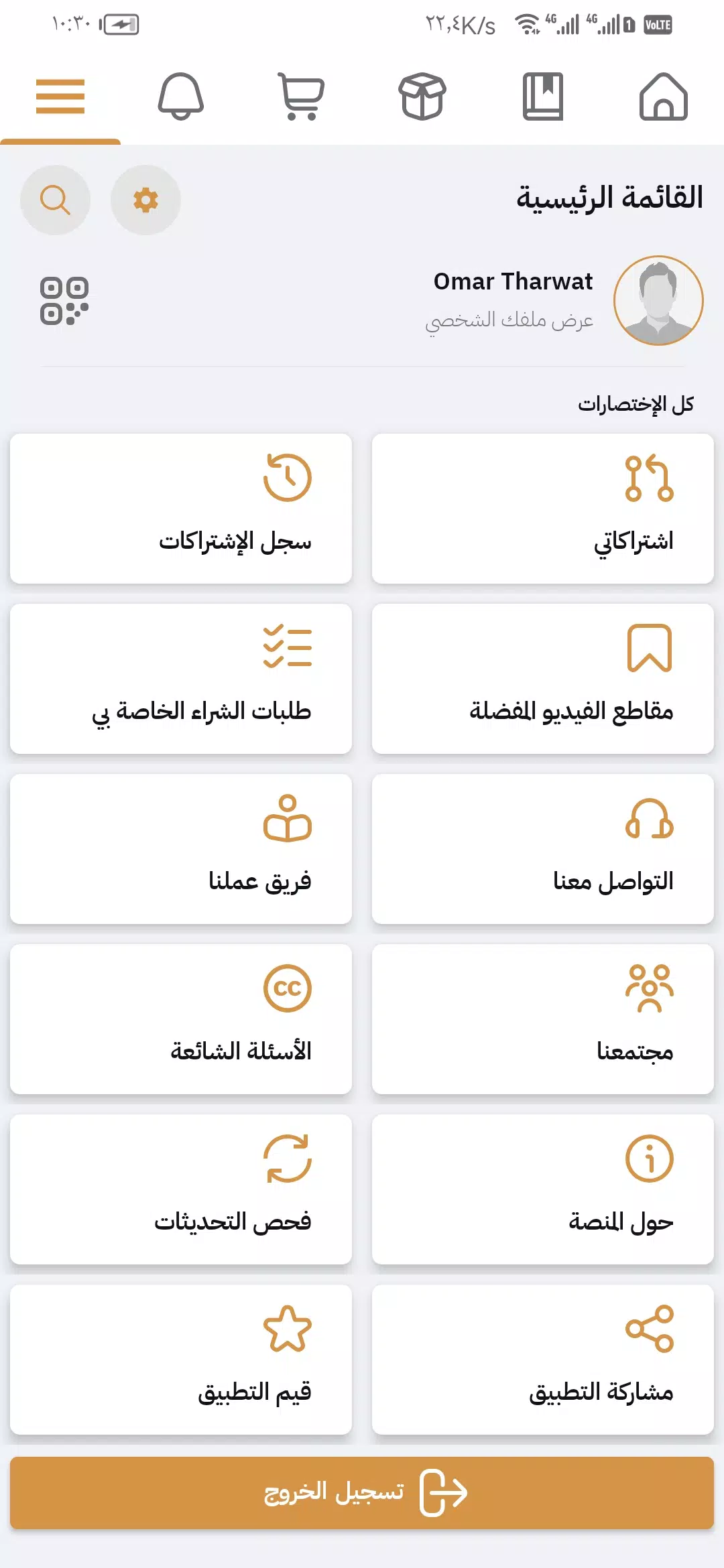Select مشاركة التطبيق card
Viewport: 724px width, 1568px height.
coord(542,1360)
